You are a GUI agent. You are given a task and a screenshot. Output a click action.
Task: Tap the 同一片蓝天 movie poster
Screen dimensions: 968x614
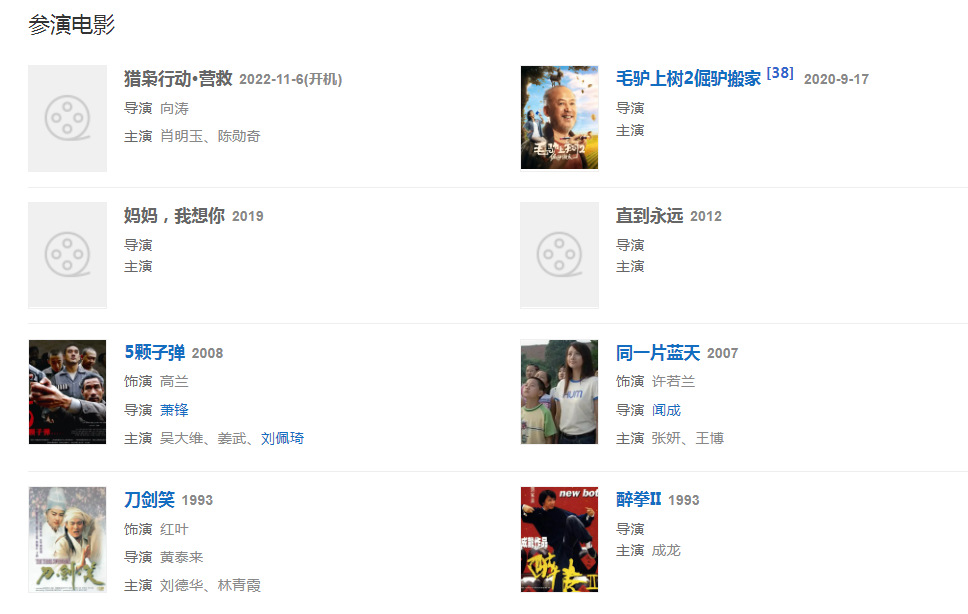tap(559, 391)
